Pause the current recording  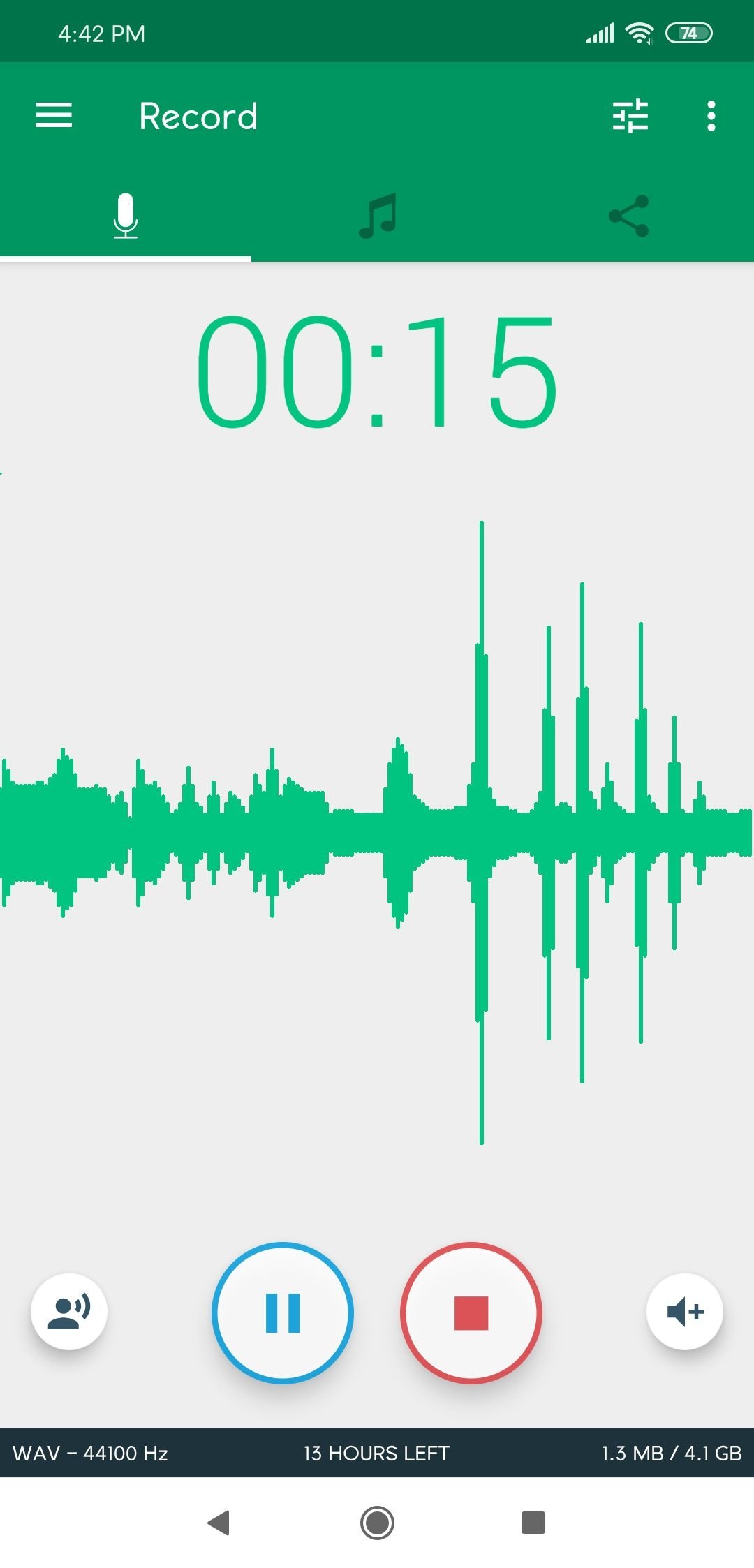pyautogui.click(x=283, y=1312)
